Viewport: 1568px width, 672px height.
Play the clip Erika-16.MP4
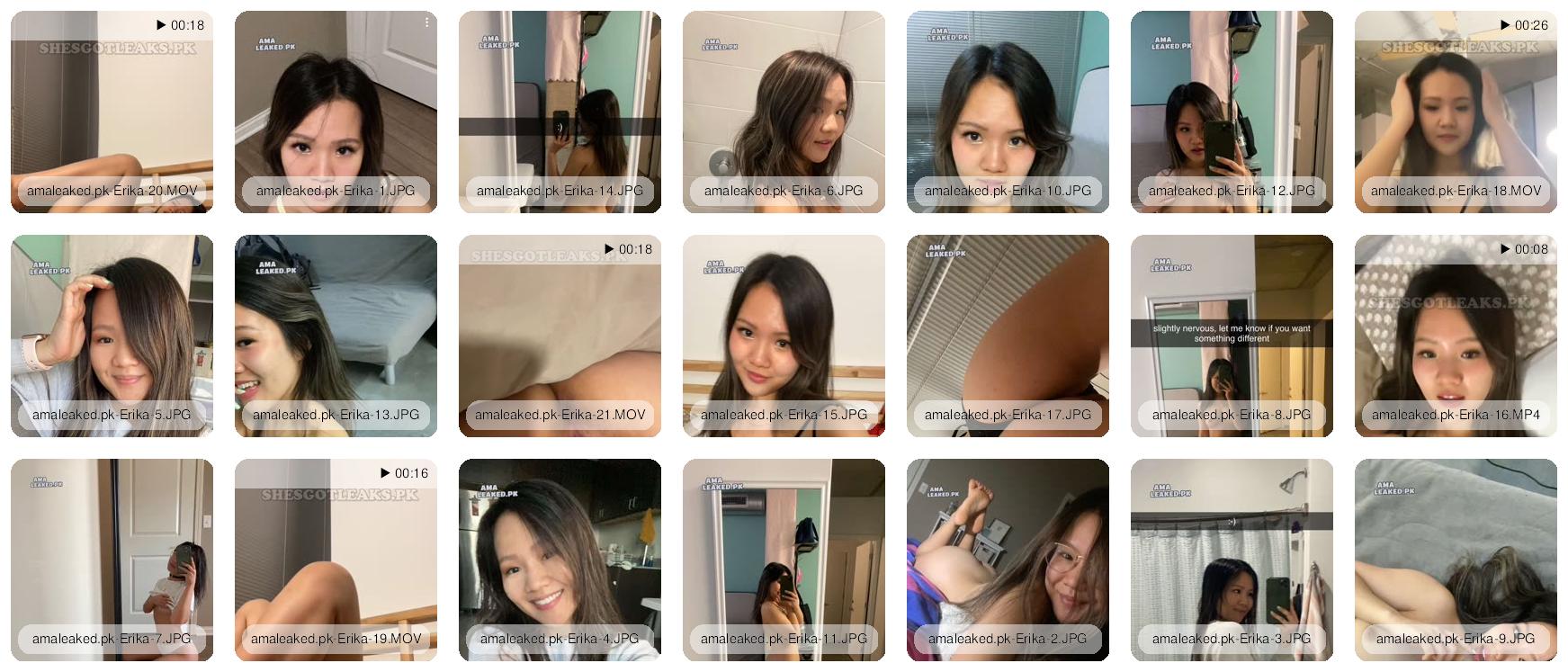pyautogui.click(x=1456, y=336)
